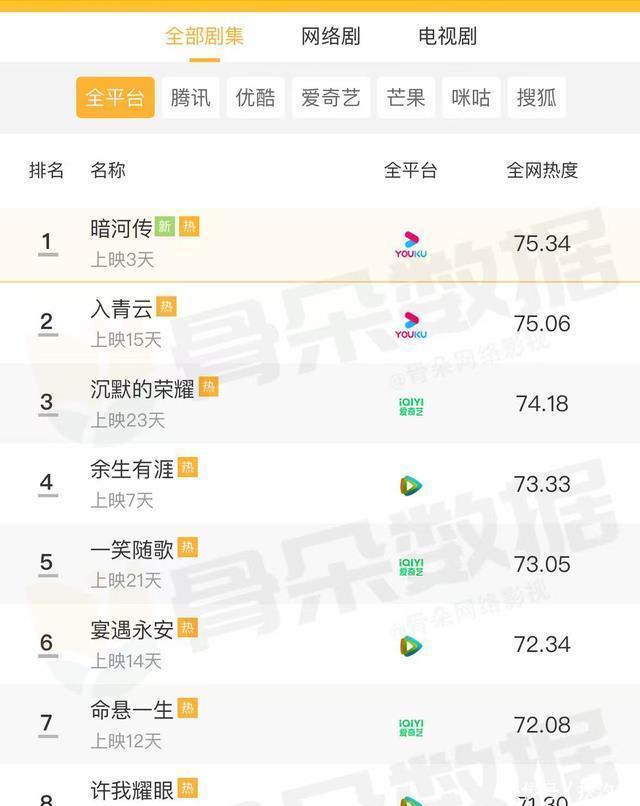
Task: Filter the ranking by 爱奇艺
Action: (331, 98)
